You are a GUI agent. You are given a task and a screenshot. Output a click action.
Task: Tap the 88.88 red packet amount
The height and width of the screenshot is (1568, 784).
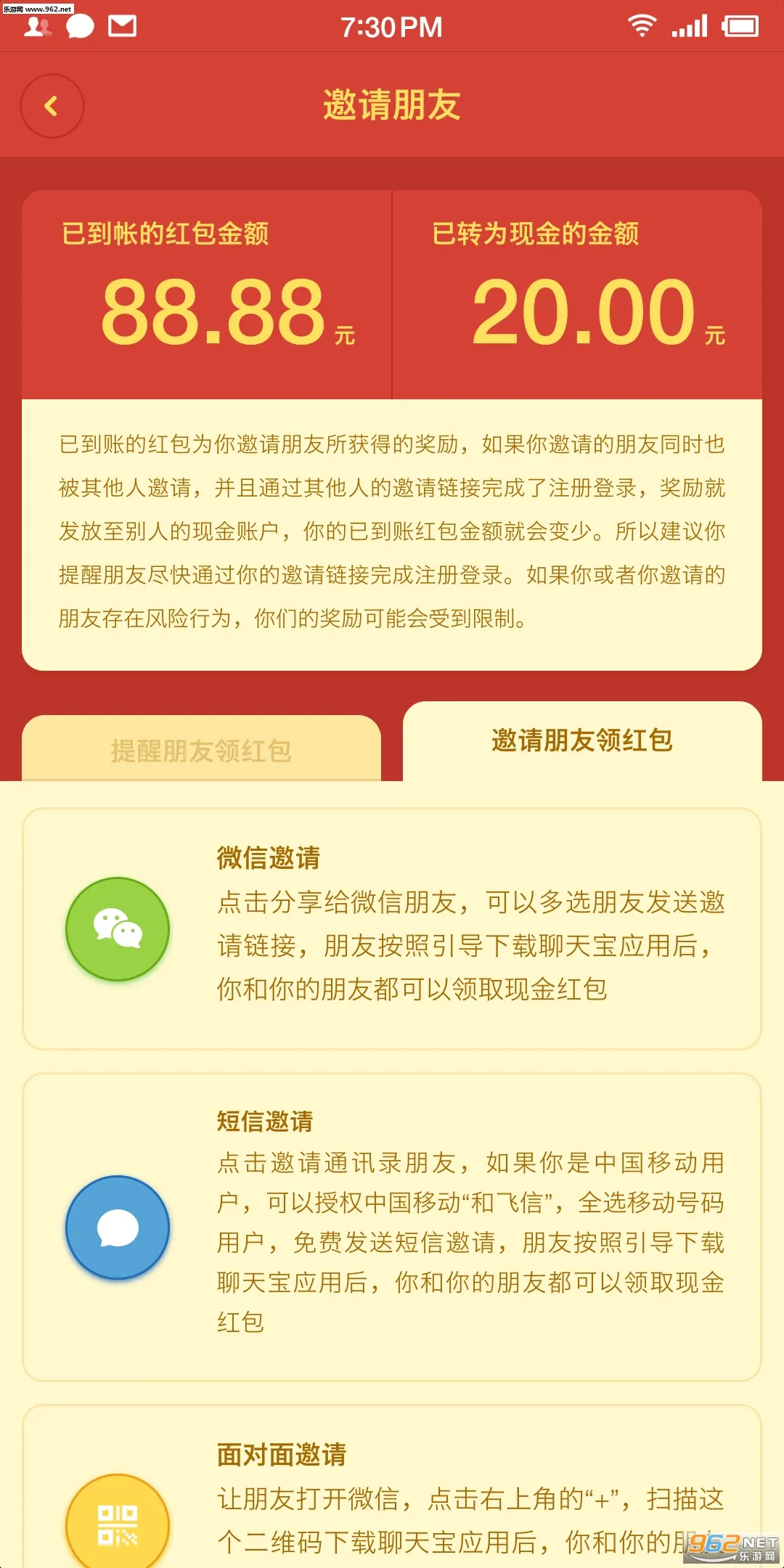pos(211,312)
